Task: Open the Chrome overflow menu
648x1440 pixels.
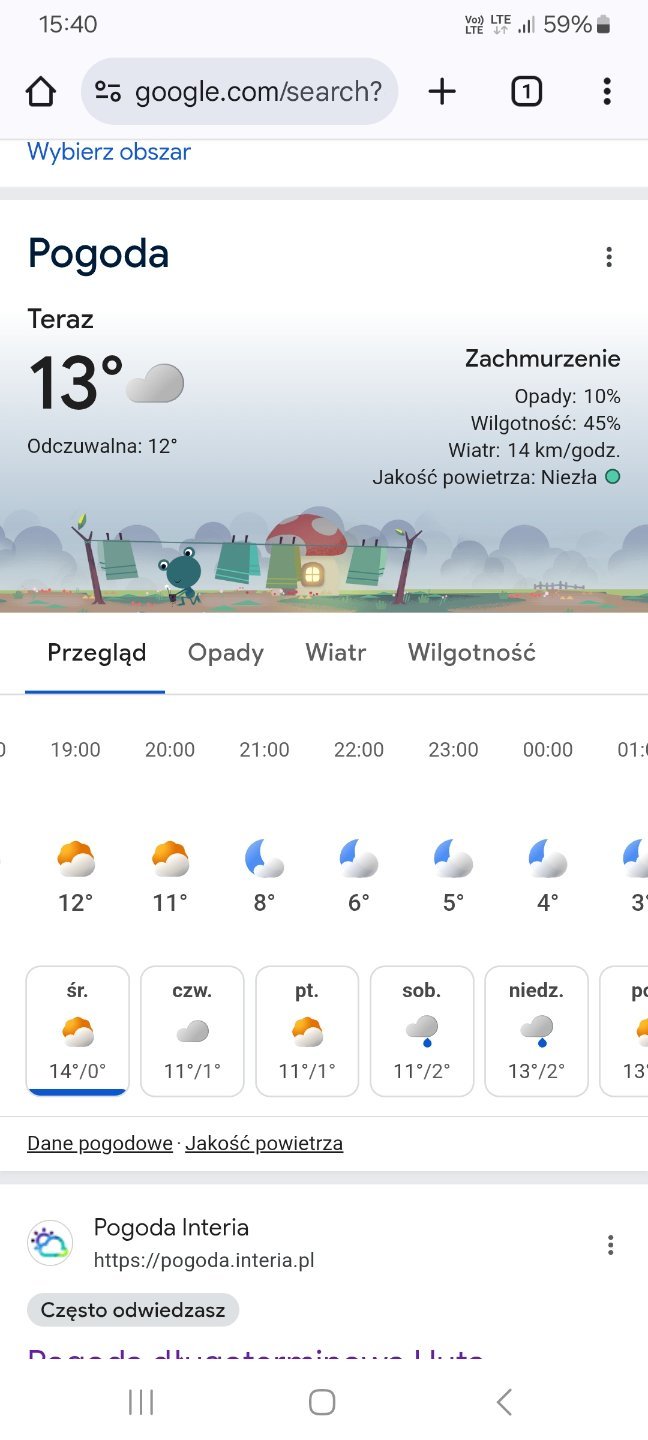Action: pyautogui.click(x=606, y=92)
